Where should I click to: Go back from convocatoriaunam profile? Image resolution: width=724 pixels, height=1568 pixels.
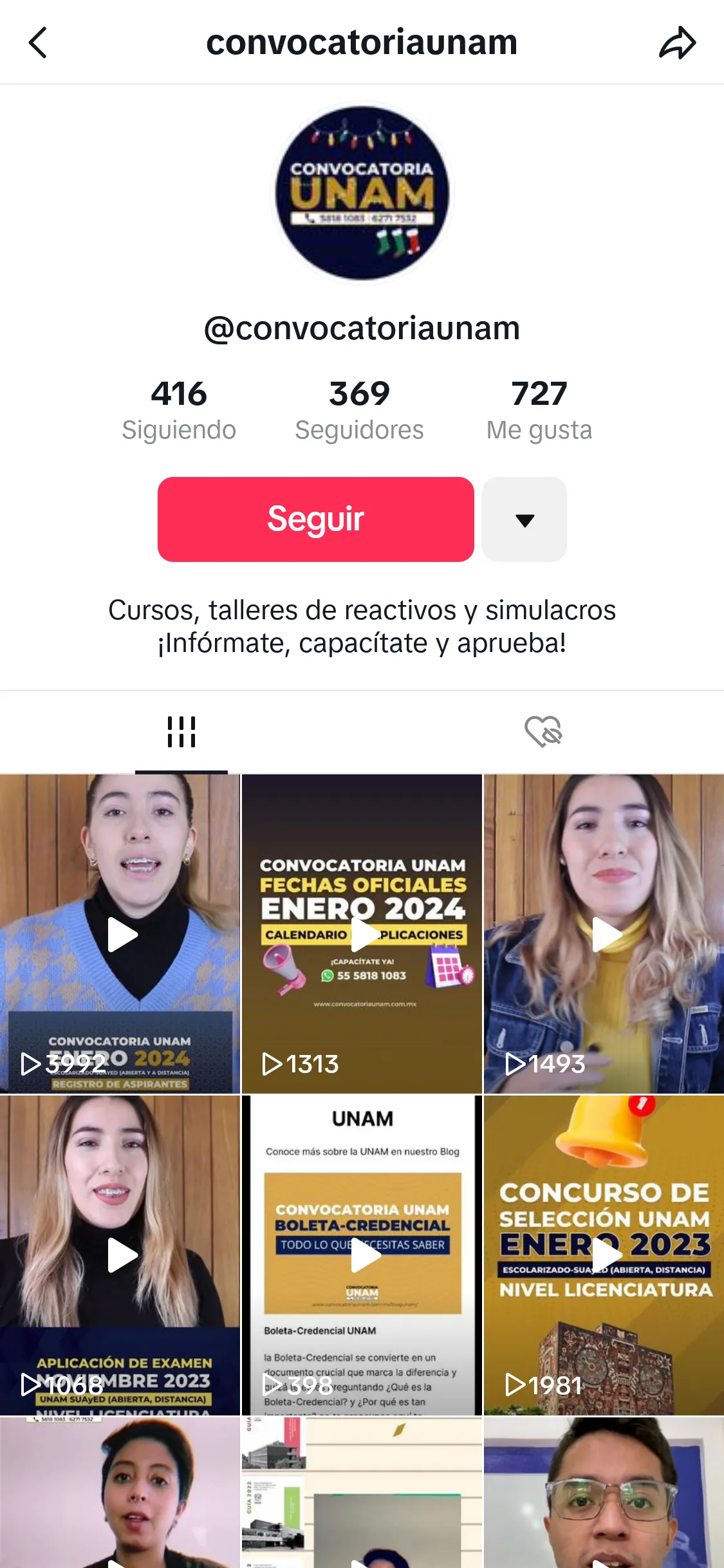(x=38, y=42)
